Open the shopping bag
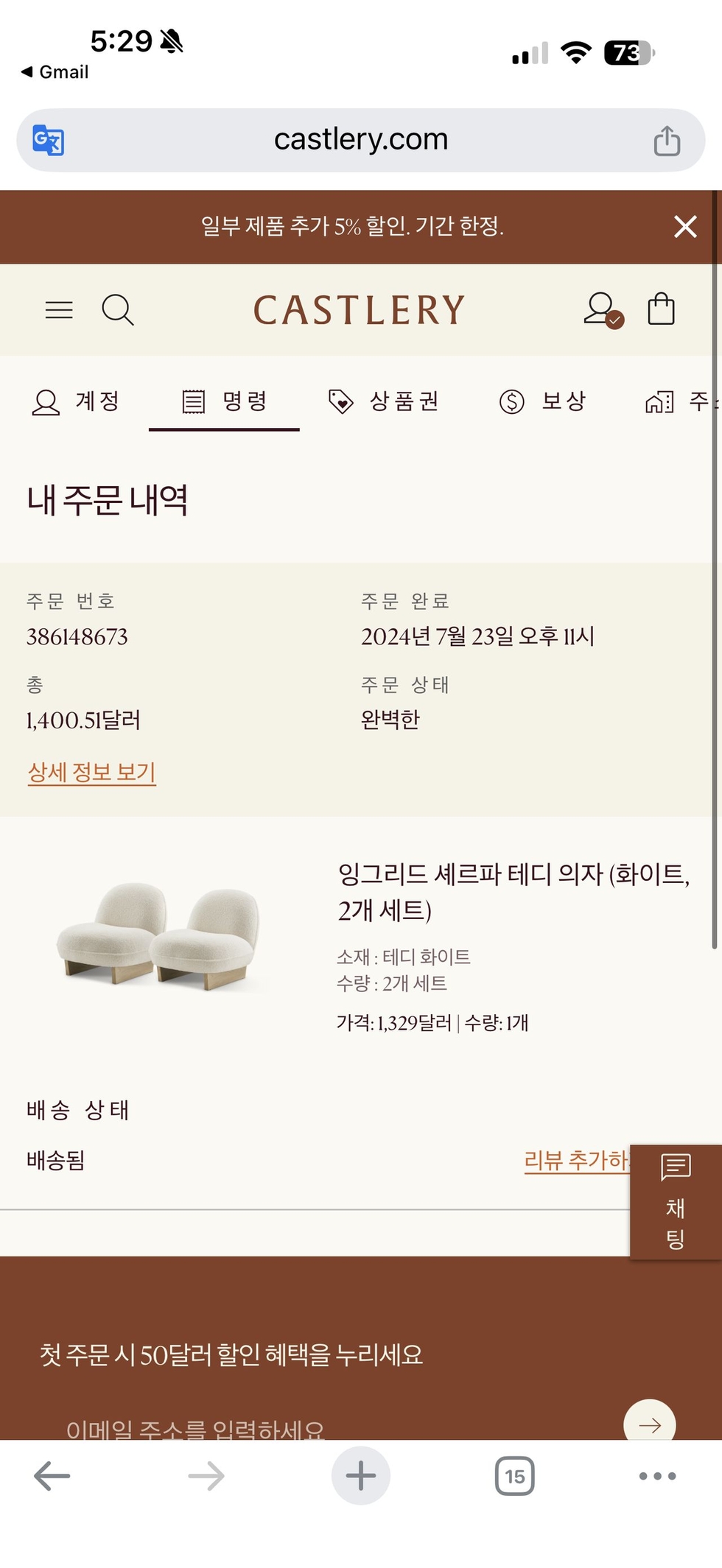Viewport: 722px width, 1568px height. point(661,309)
